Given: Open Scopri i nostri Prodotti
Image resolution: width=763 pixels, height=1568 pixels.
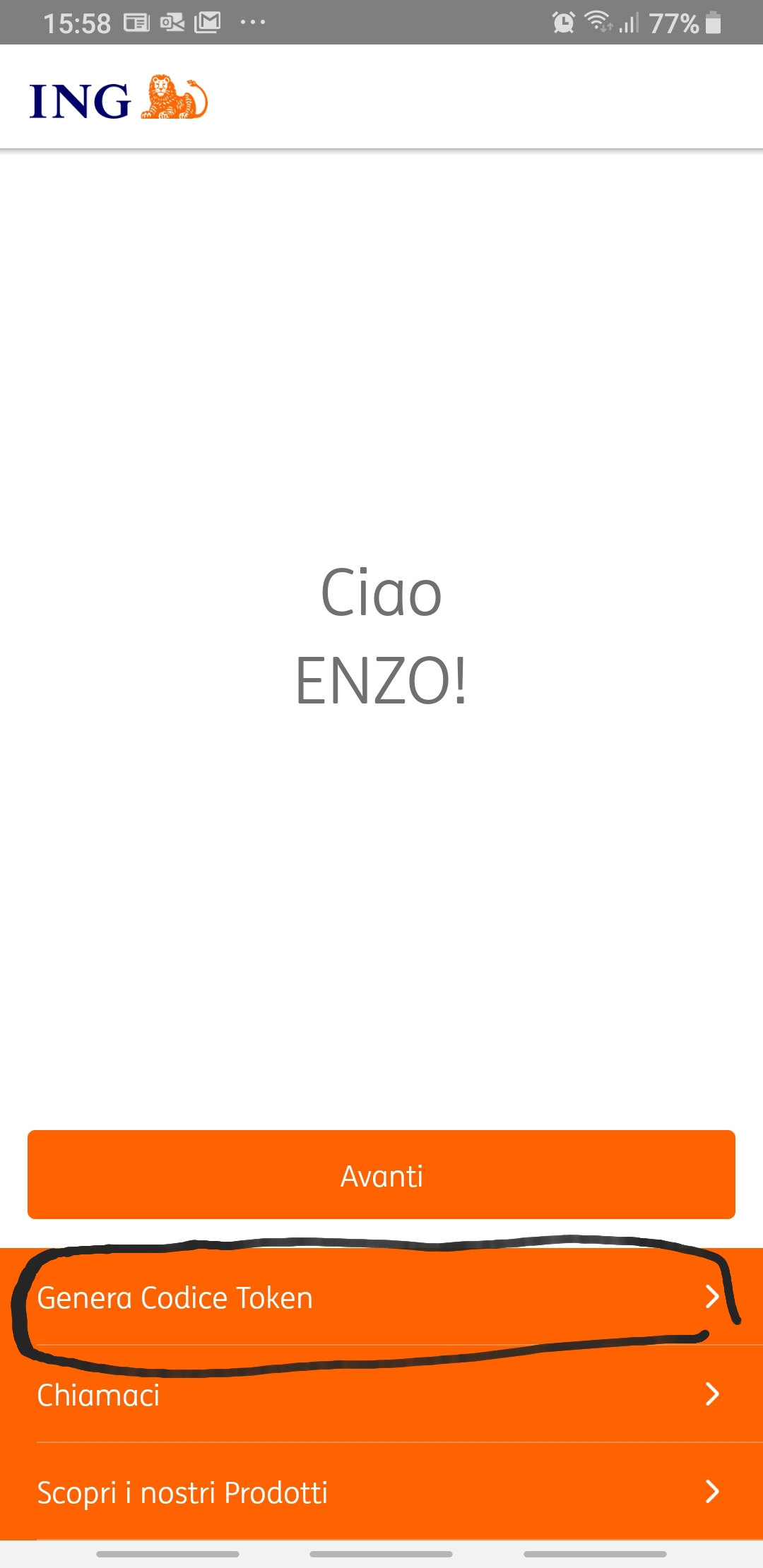Looking at the screenshot, I should point(381,1492).
